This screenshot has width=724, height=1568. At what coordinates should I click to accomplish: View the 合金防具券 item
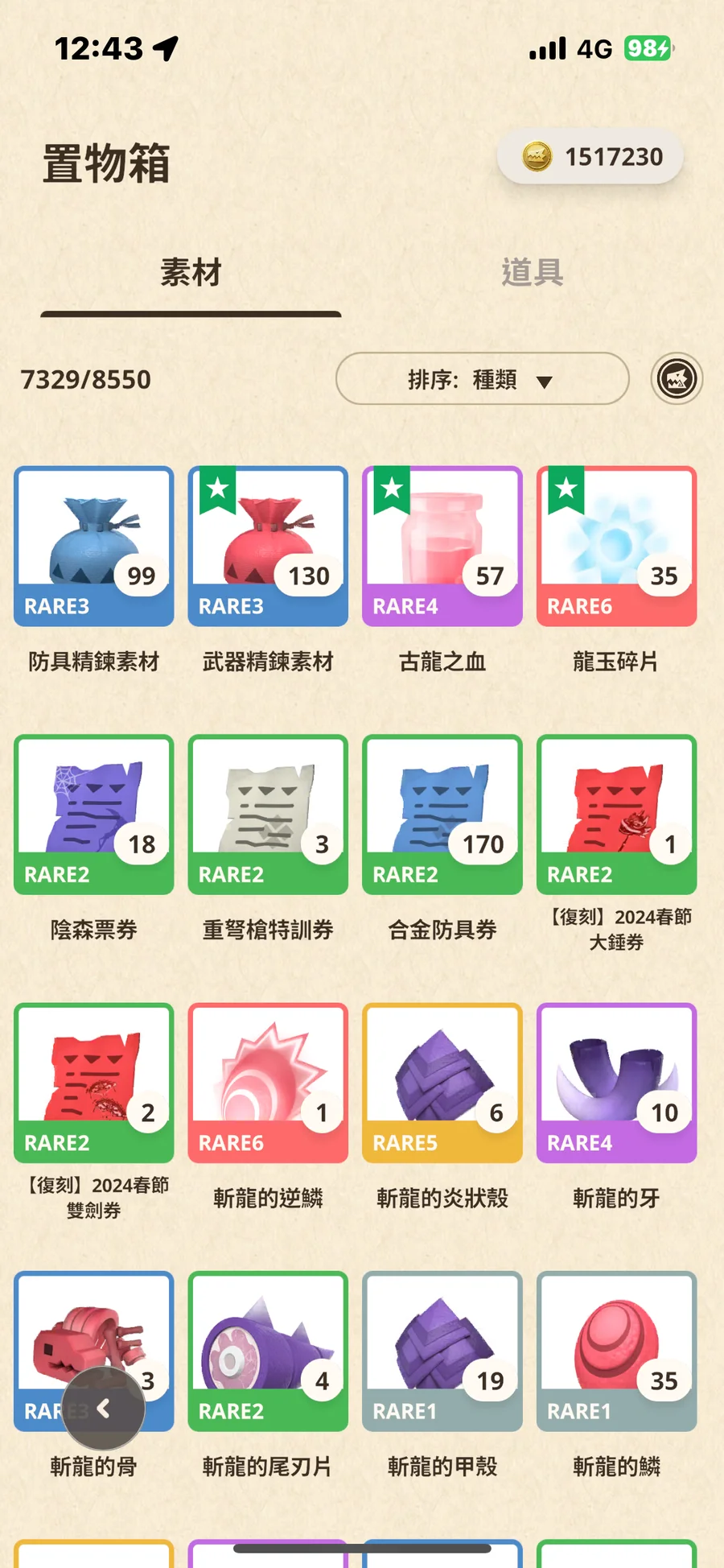(x=442, y=815)
